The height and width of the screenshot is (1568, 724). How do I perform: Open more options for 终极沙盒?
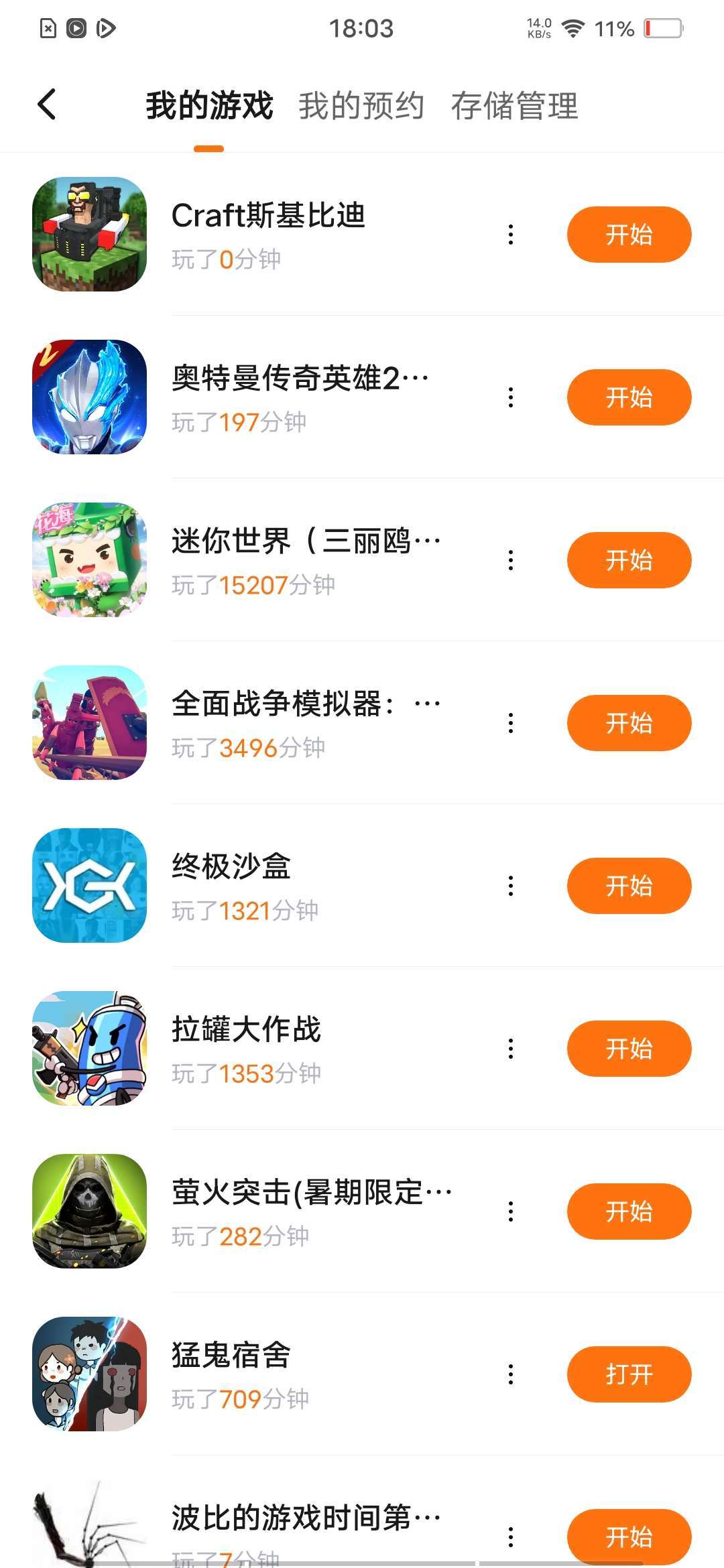tap(511, 886)
